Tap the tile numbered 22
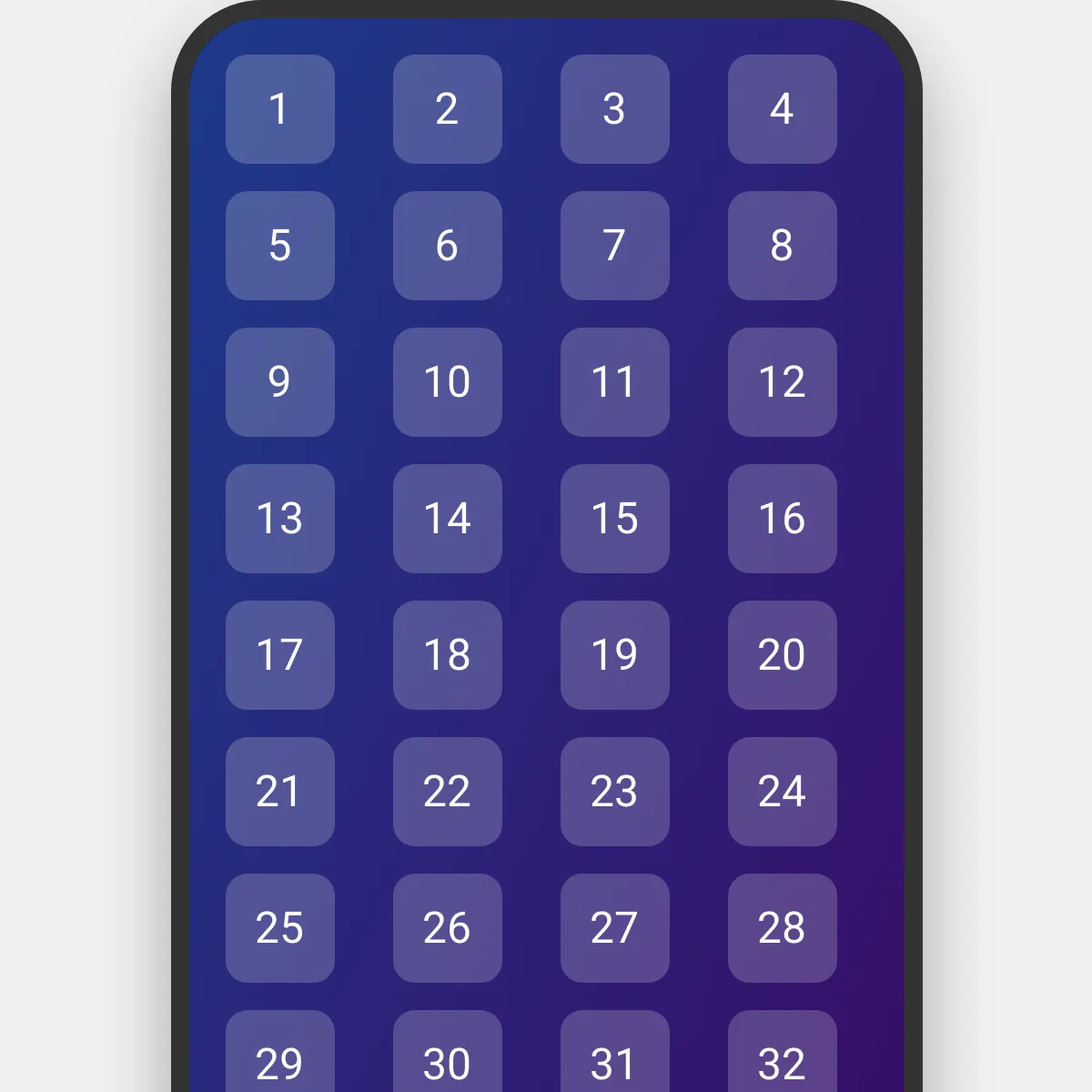The width and height of the screenshot is (1092, 1092). tap(448, 792)
